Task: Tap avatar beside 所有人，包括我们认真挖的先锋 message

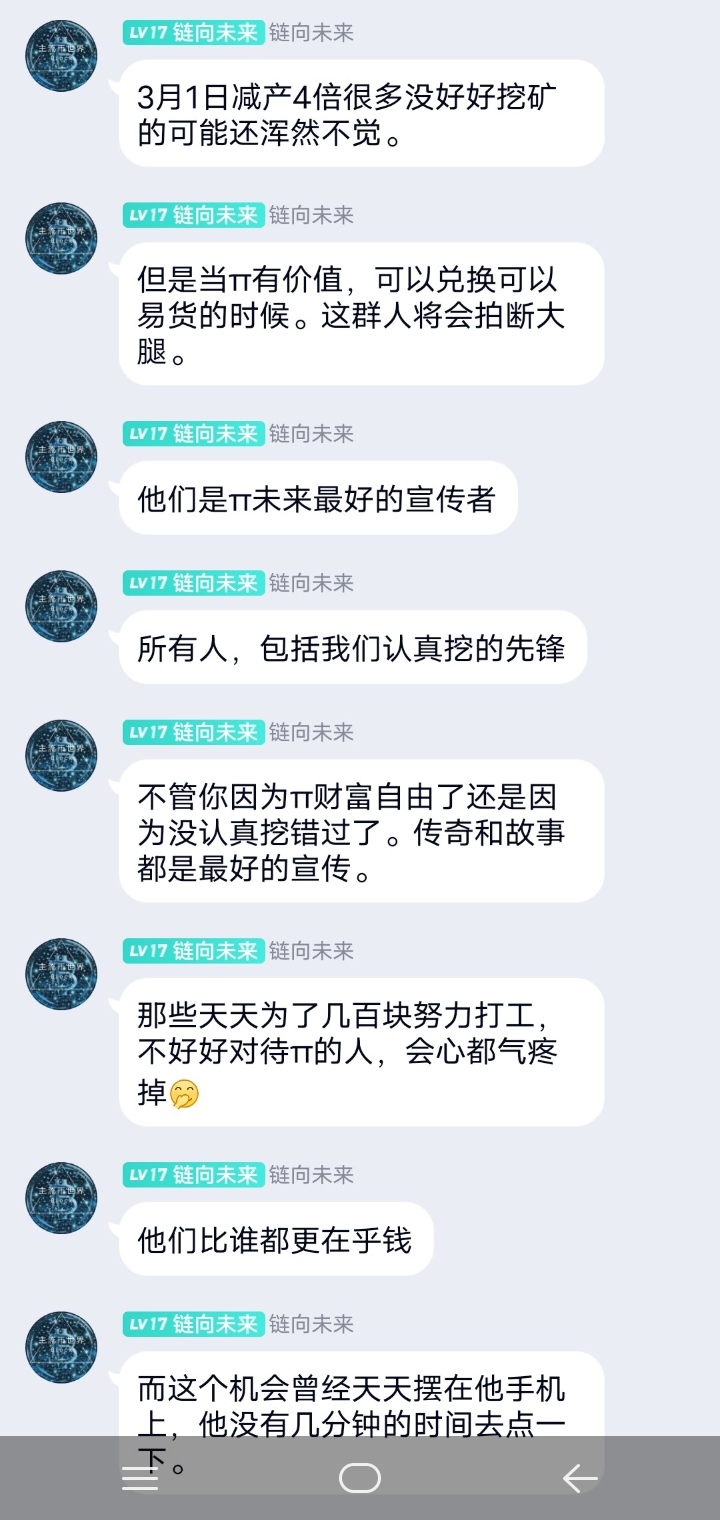Action: point(61,606)
